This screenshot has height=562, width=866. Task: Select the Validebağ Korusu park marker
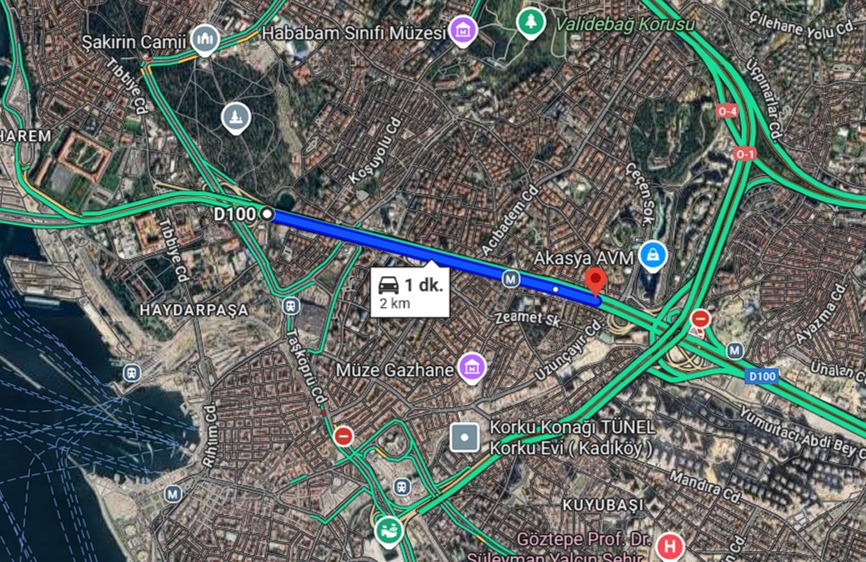pos(529,21)
